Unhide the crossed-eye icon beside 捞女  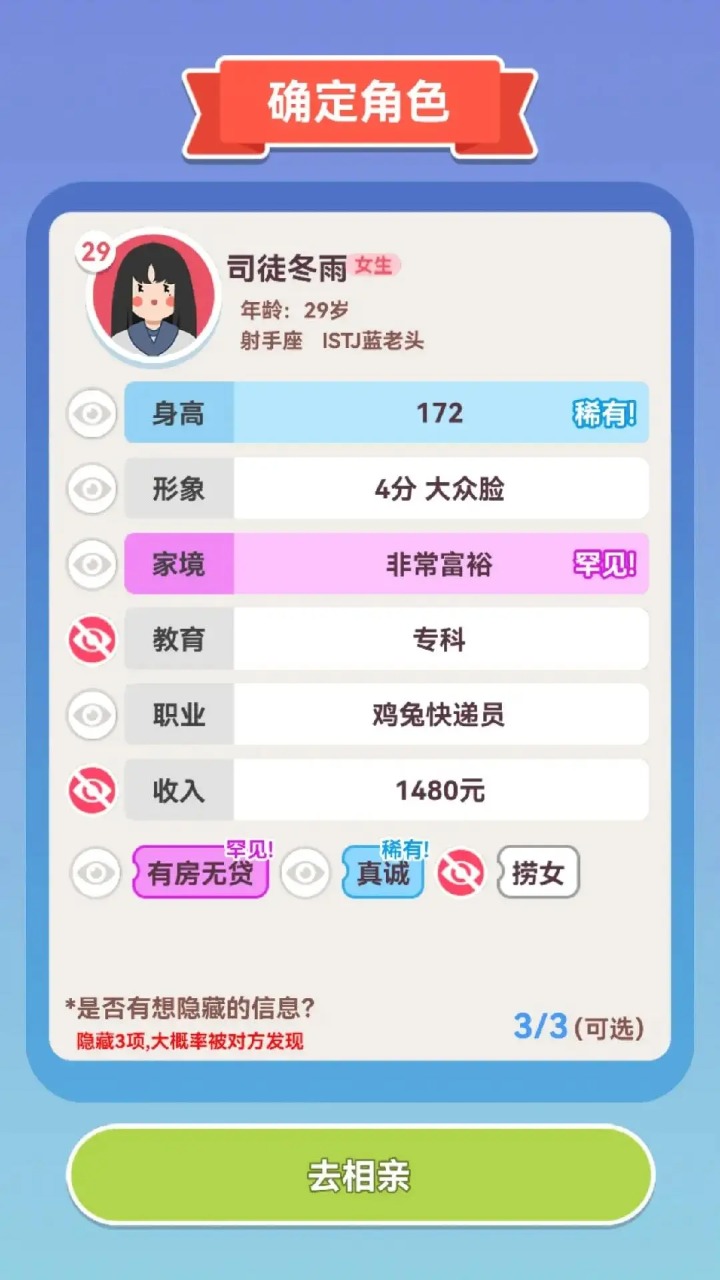461,872
